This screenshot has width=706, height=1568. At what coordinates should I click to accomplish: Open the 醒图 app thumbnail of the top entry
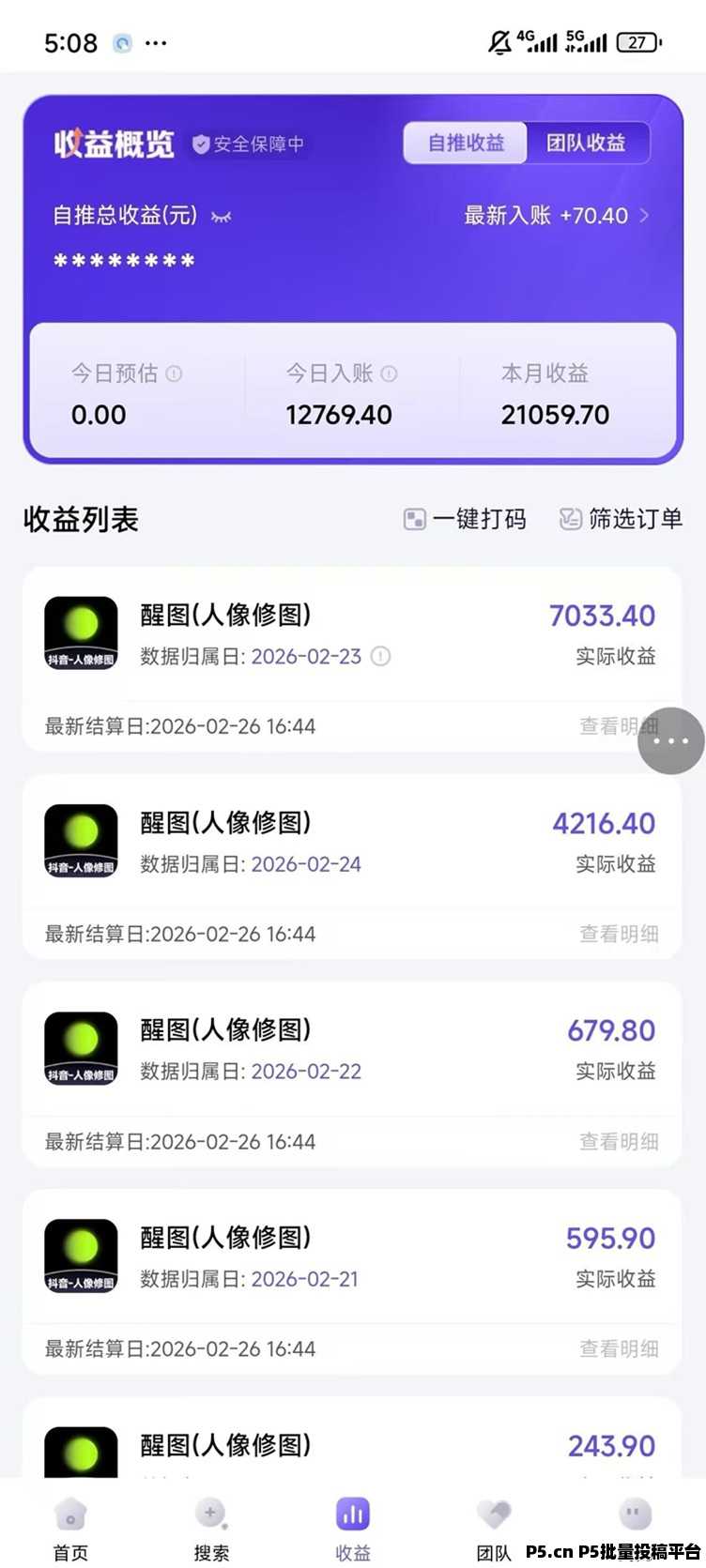pyautogui.click(x=80, y=632)
